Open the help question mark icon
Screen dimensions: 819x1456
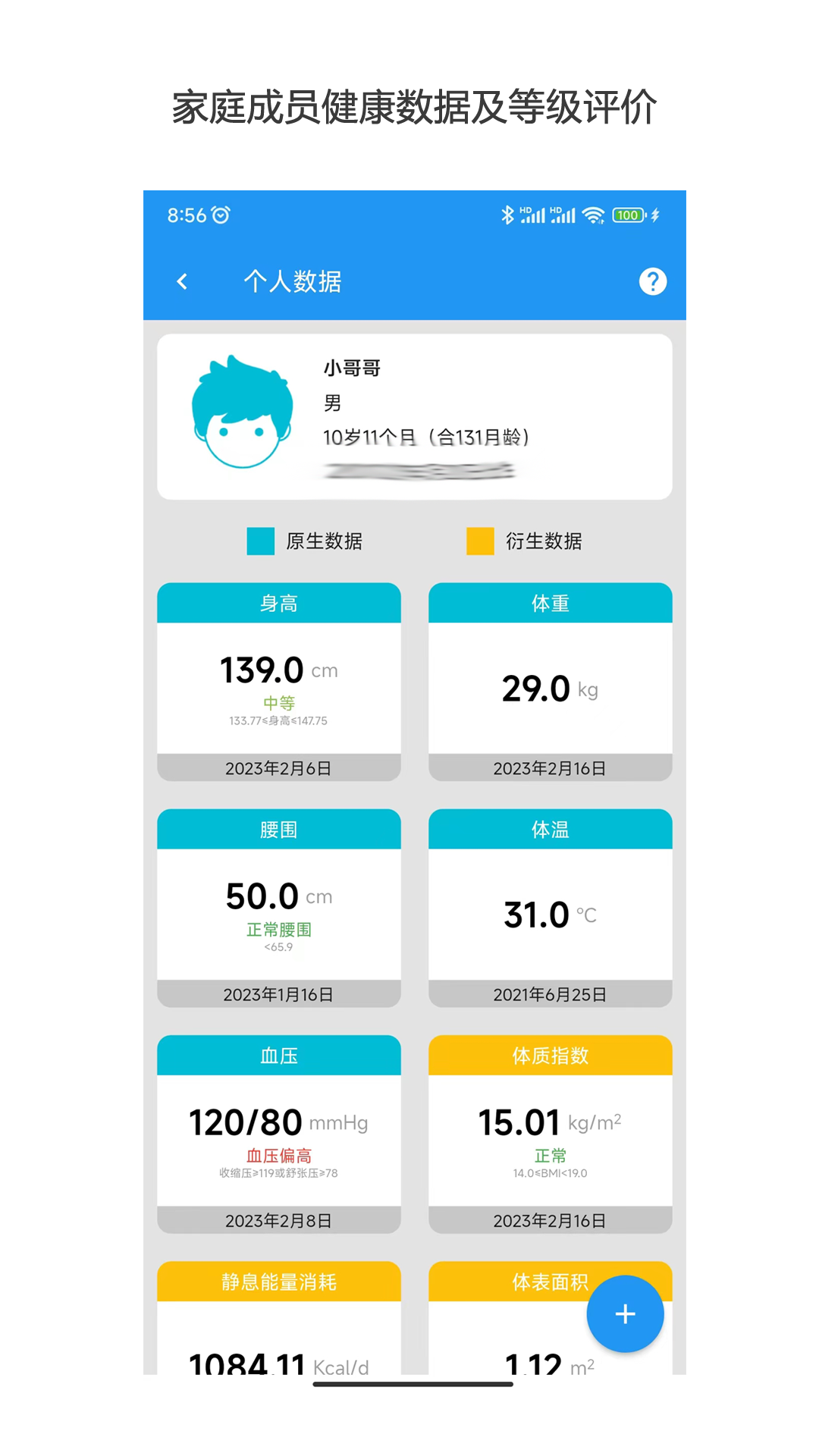[x=653, y=281]
